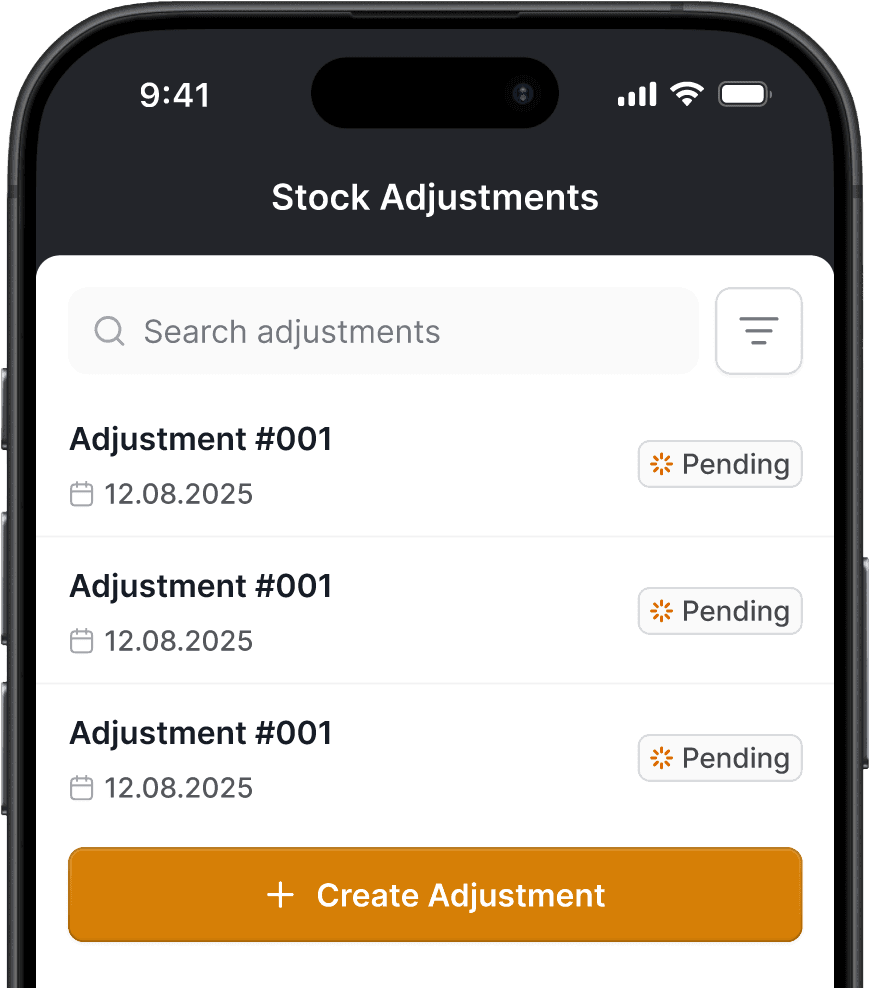Click the search magnifier icon

[109, 331]
